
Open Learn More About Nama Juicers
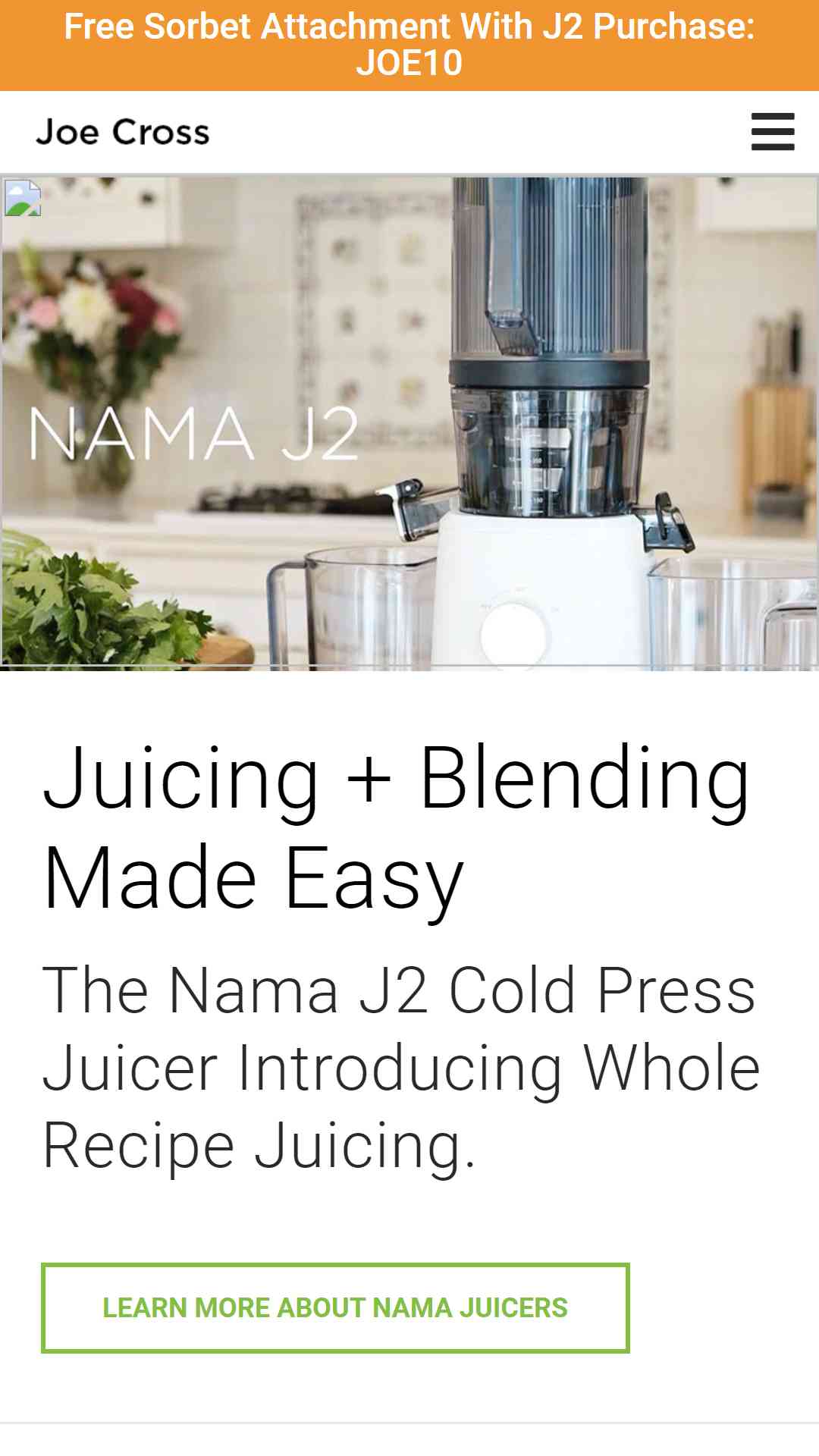tap(335, 1307)
